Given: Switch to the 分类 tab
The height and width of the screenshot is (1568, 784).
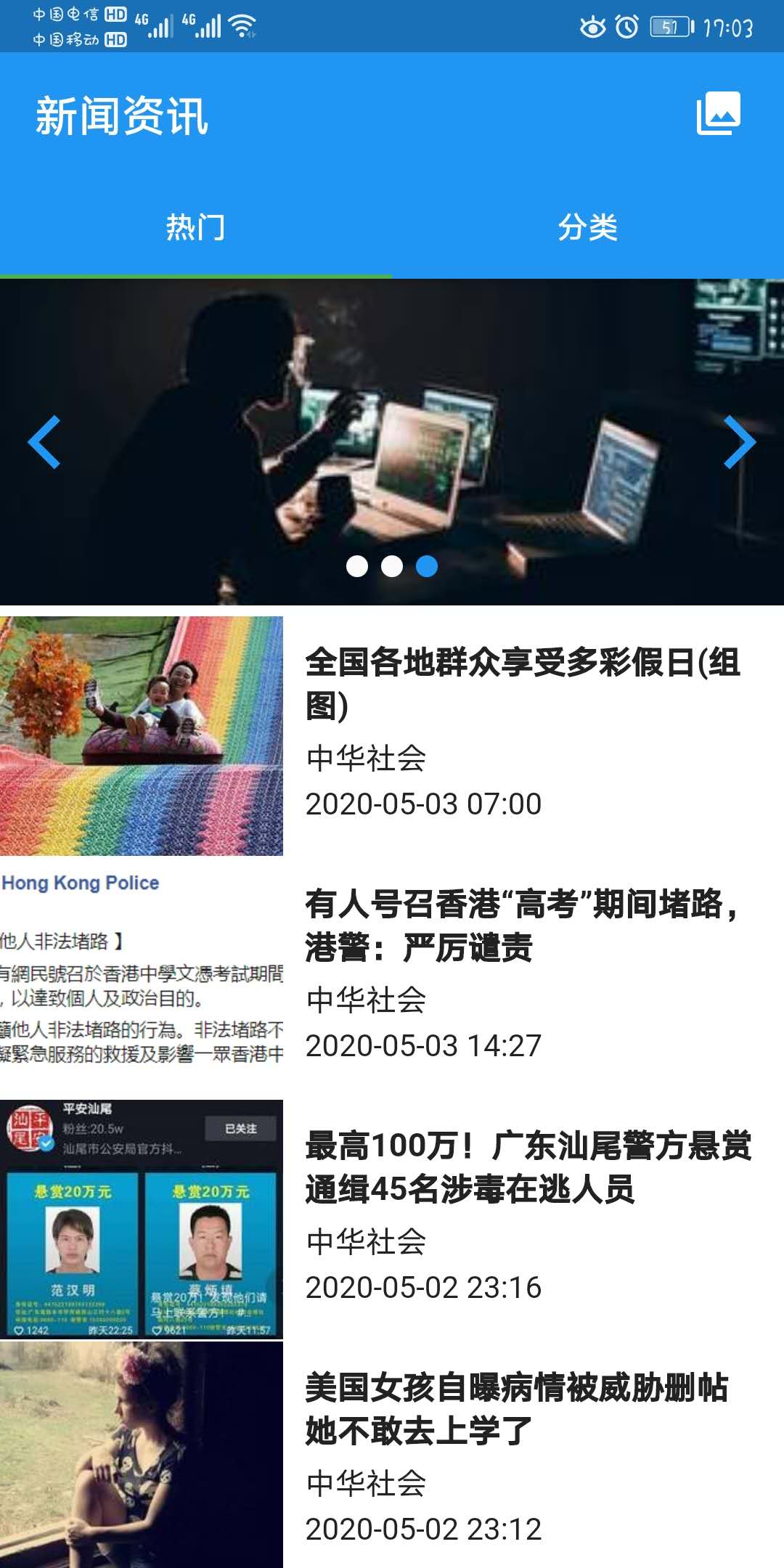Looking at the screenshot, I should coord(587,228).
